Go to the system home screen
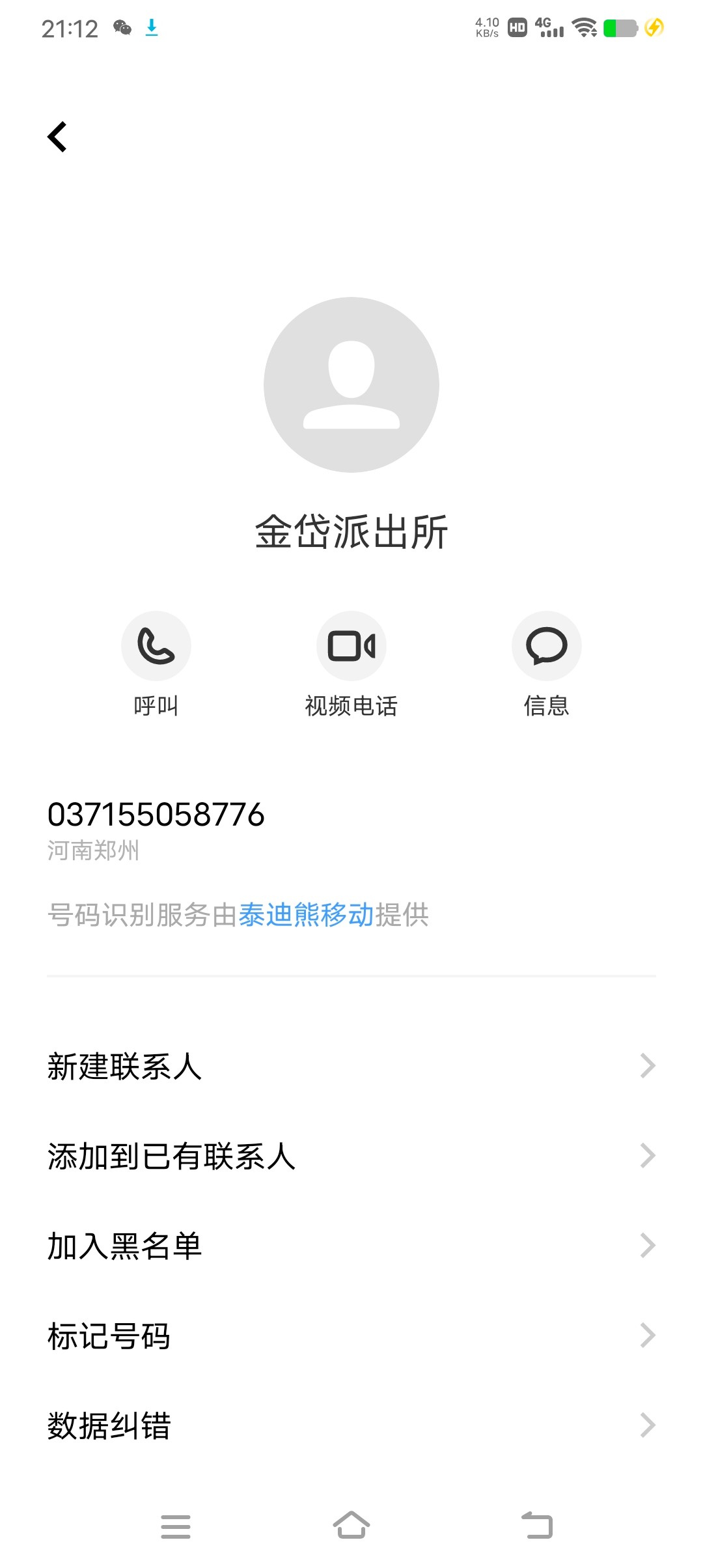 point(351,1526)
